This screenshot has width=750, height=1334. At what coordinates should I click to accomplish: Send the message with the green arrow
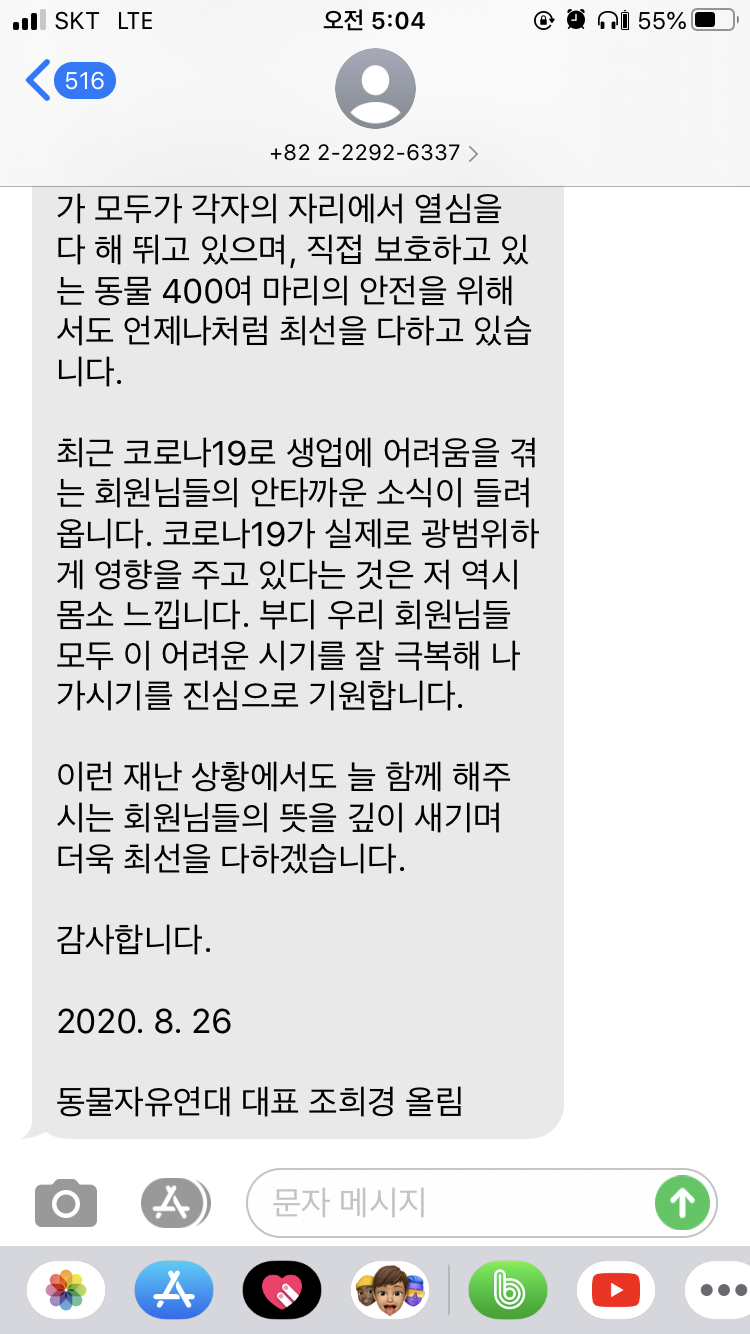pos(682,1202)
